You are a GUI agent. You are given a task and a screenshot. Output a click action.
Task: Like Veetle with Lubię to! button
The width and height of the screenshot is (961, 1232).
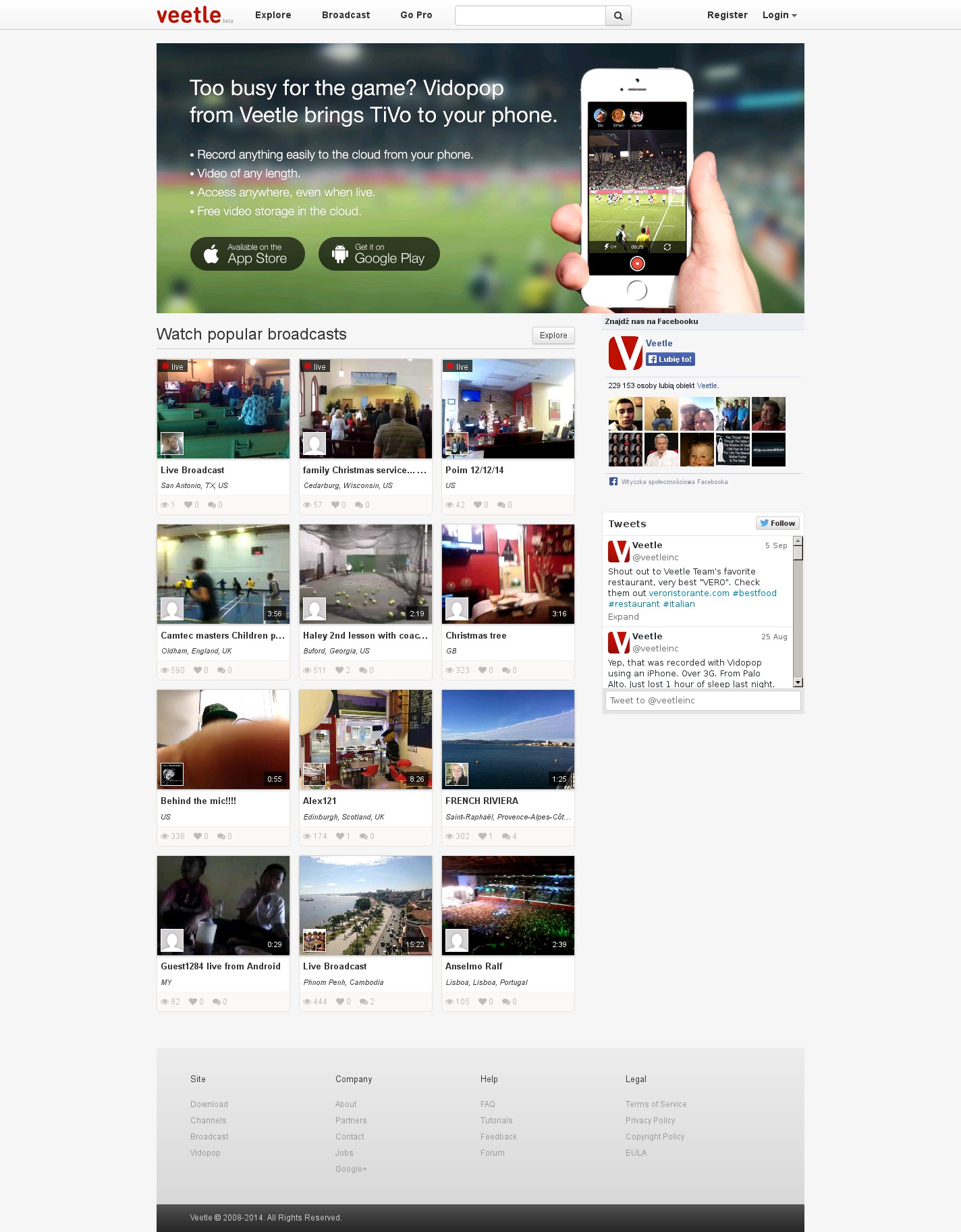coord(669,359)
